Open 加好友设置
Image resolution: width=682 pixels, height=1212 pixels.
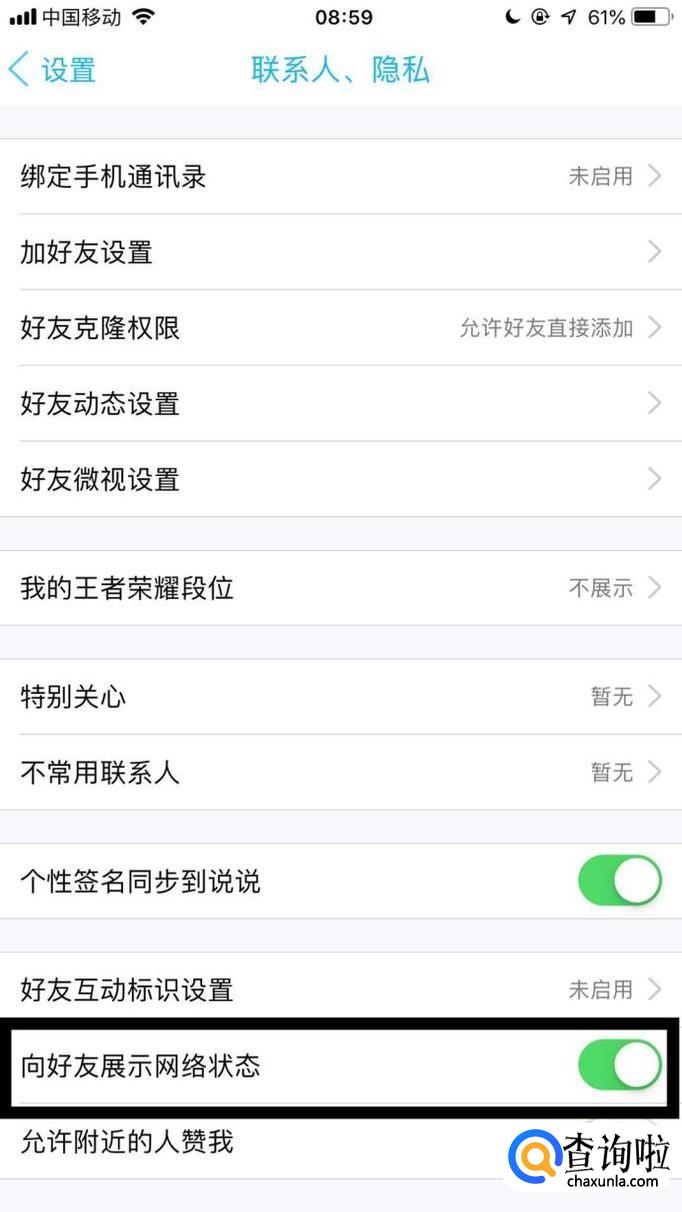(x=340, y=252)
